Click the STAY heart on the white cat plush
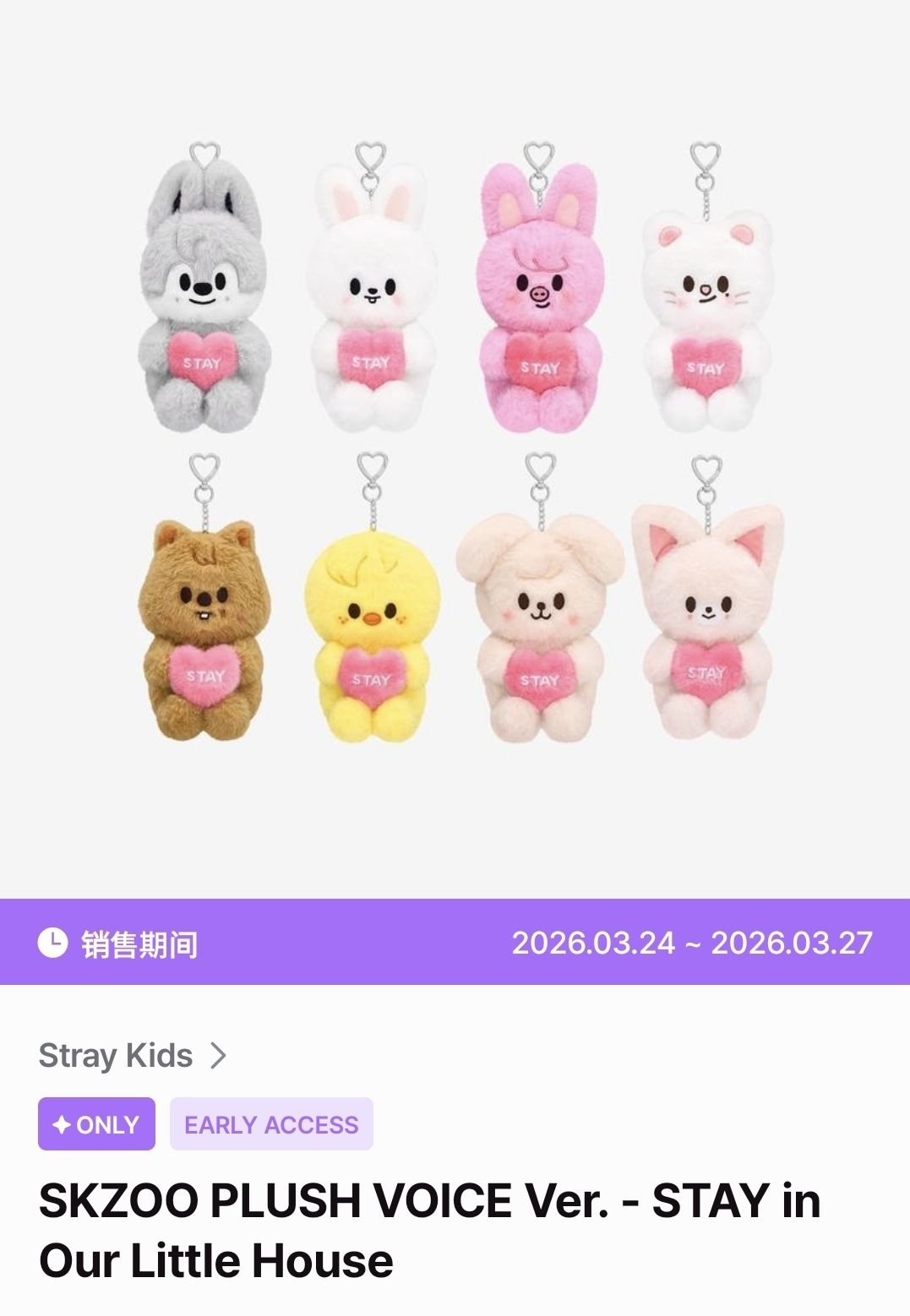910x1316 pixels. click(707, 367)
